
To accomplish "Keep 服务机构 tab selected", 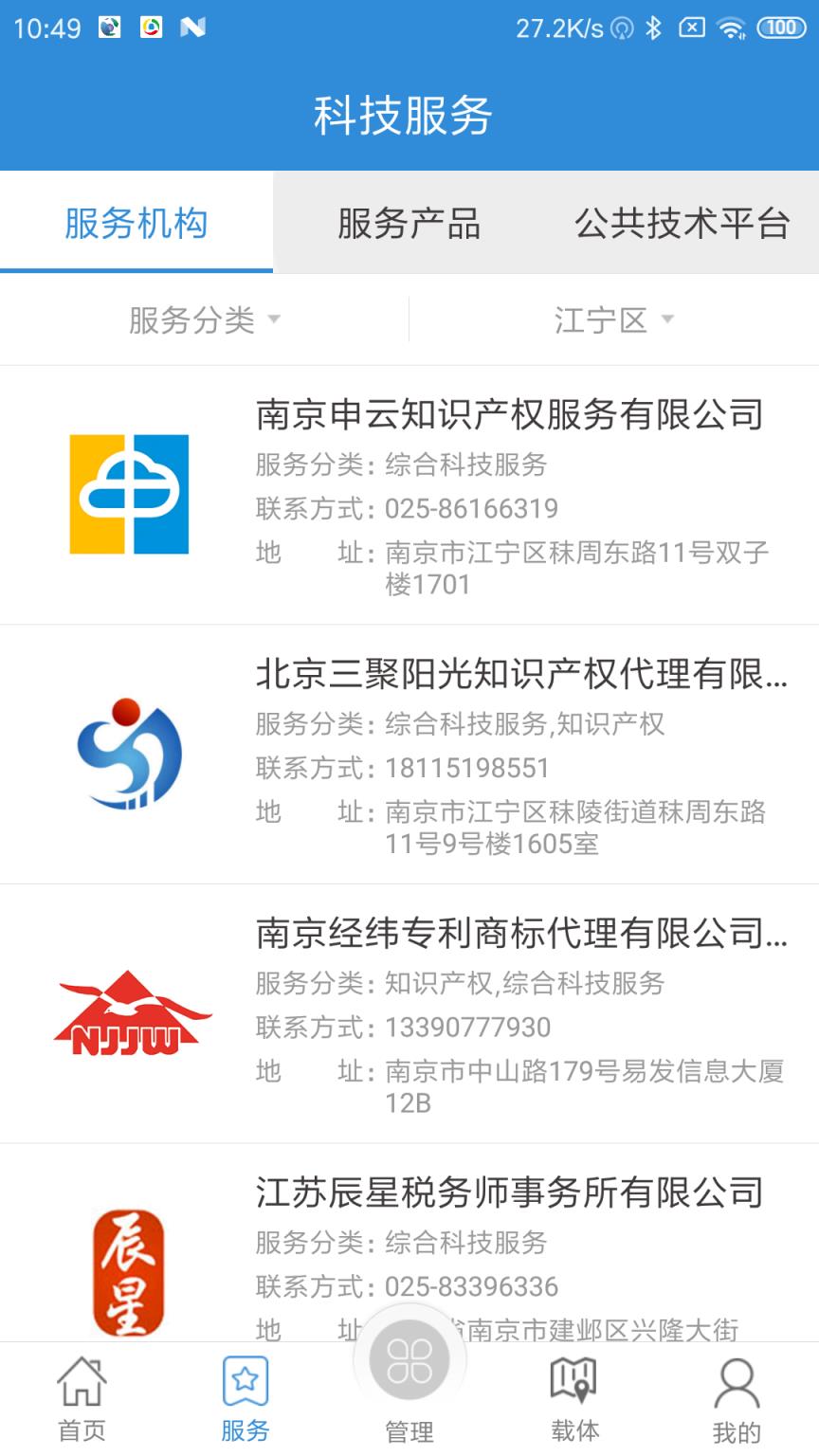I will [x=136, y=224].
